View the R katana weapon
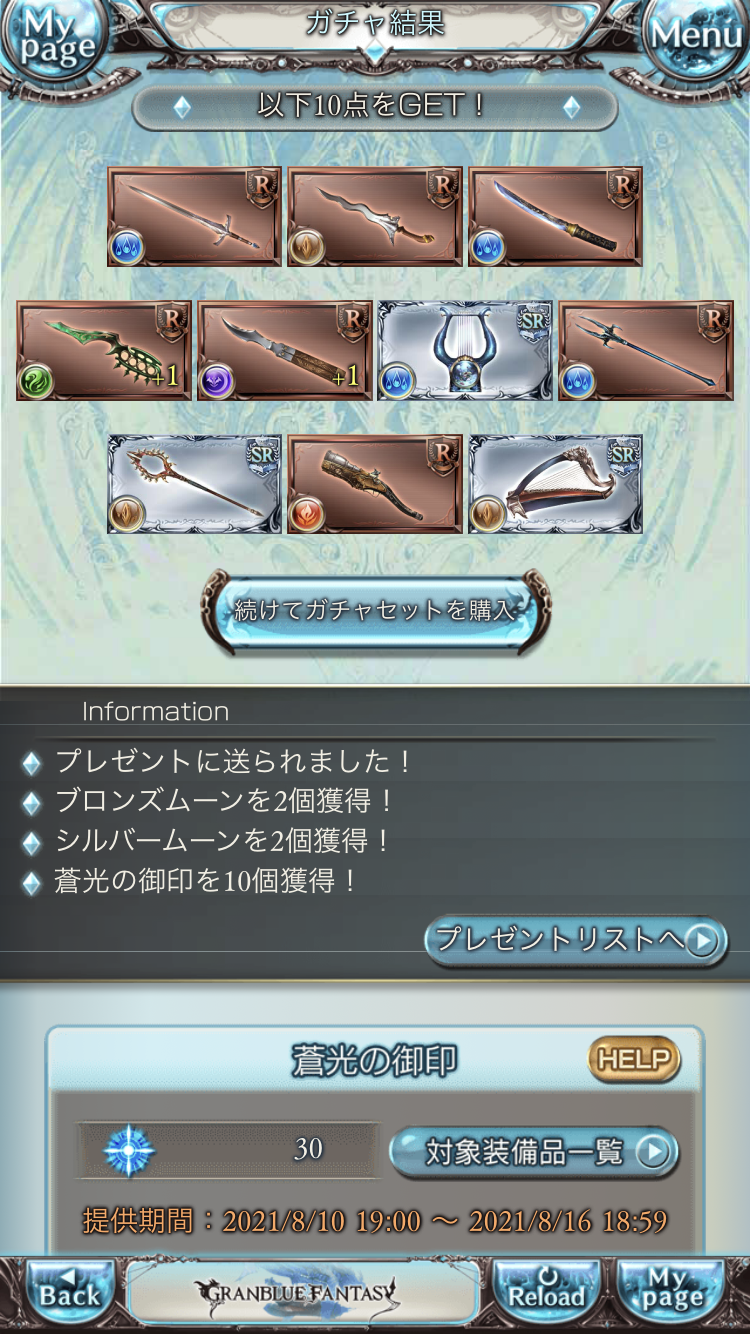Screen dimensions: 750x1334 [x=555, y=217]
